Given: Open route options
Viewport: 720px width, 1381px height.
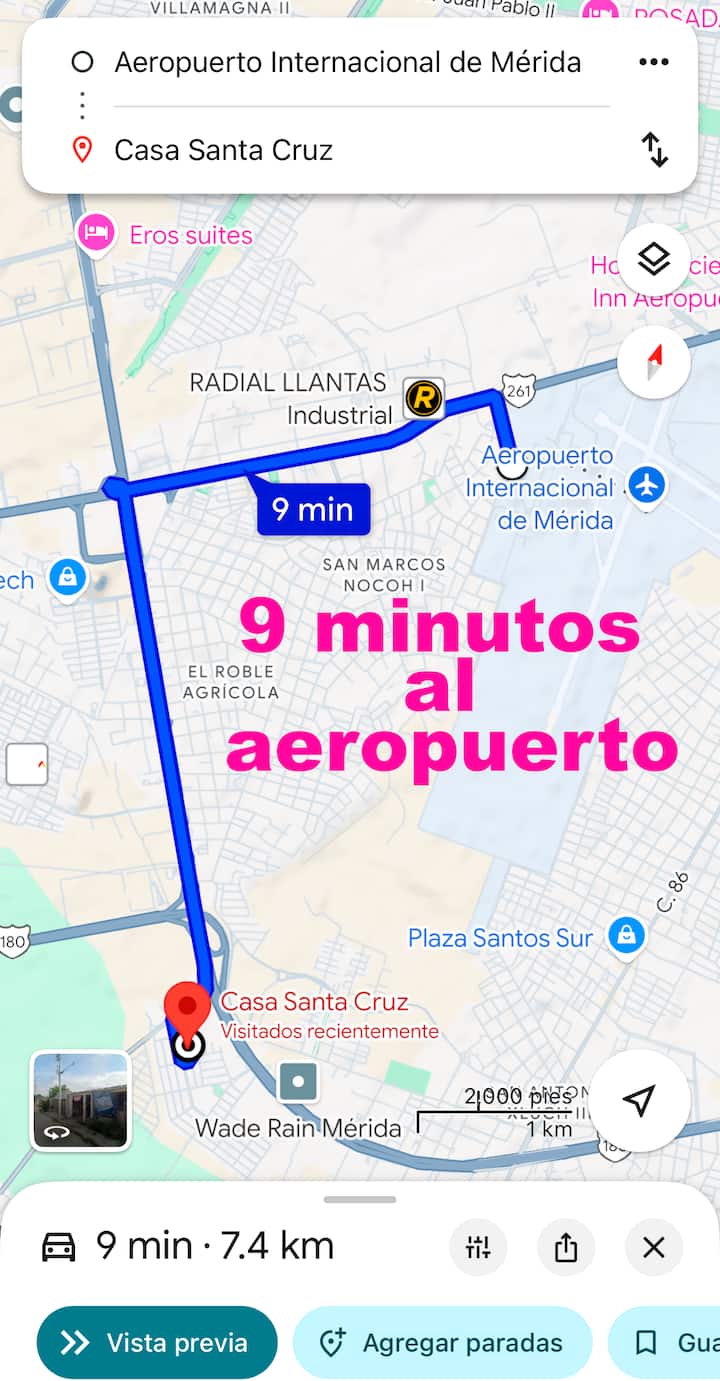Looking at the screenshot, I should coord(478,1247).
